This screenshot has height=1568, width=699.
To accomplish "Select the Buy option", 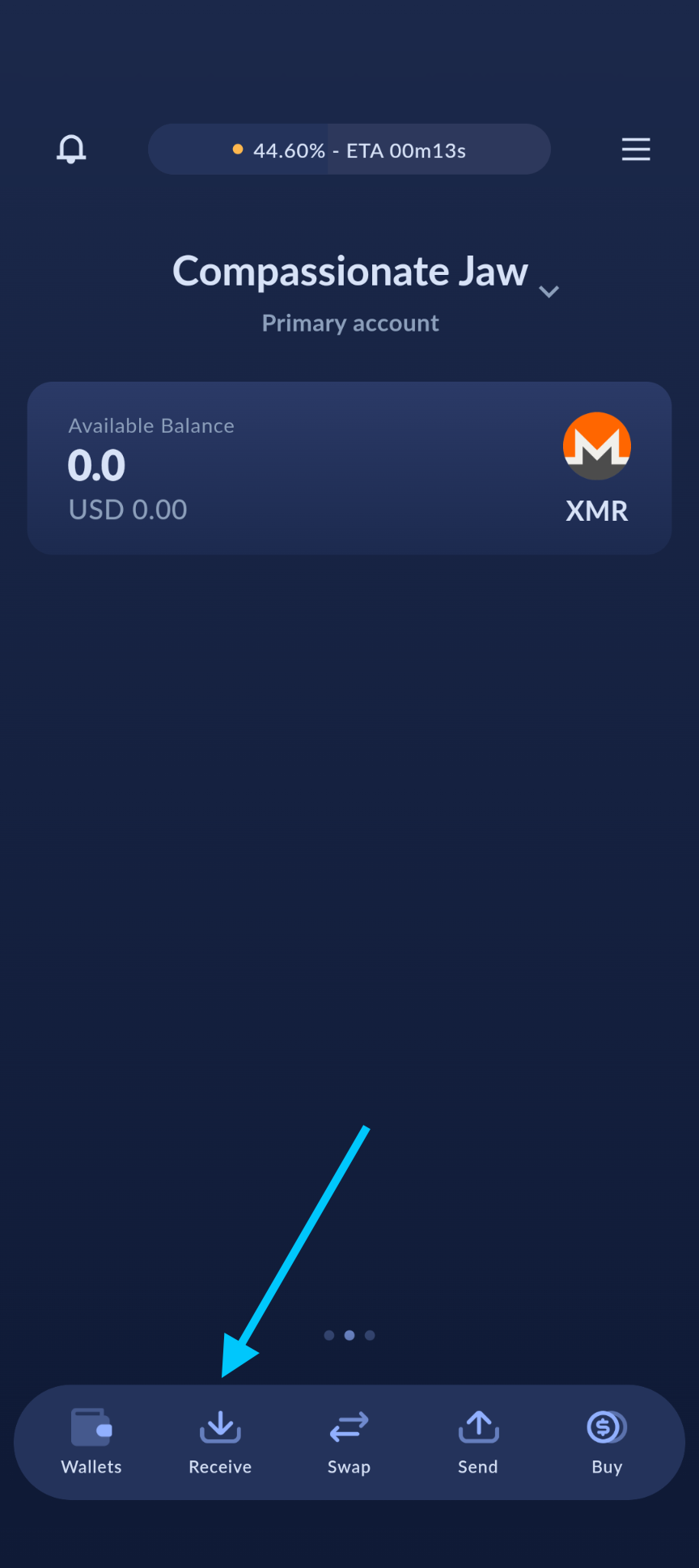I will [607, 1442].
